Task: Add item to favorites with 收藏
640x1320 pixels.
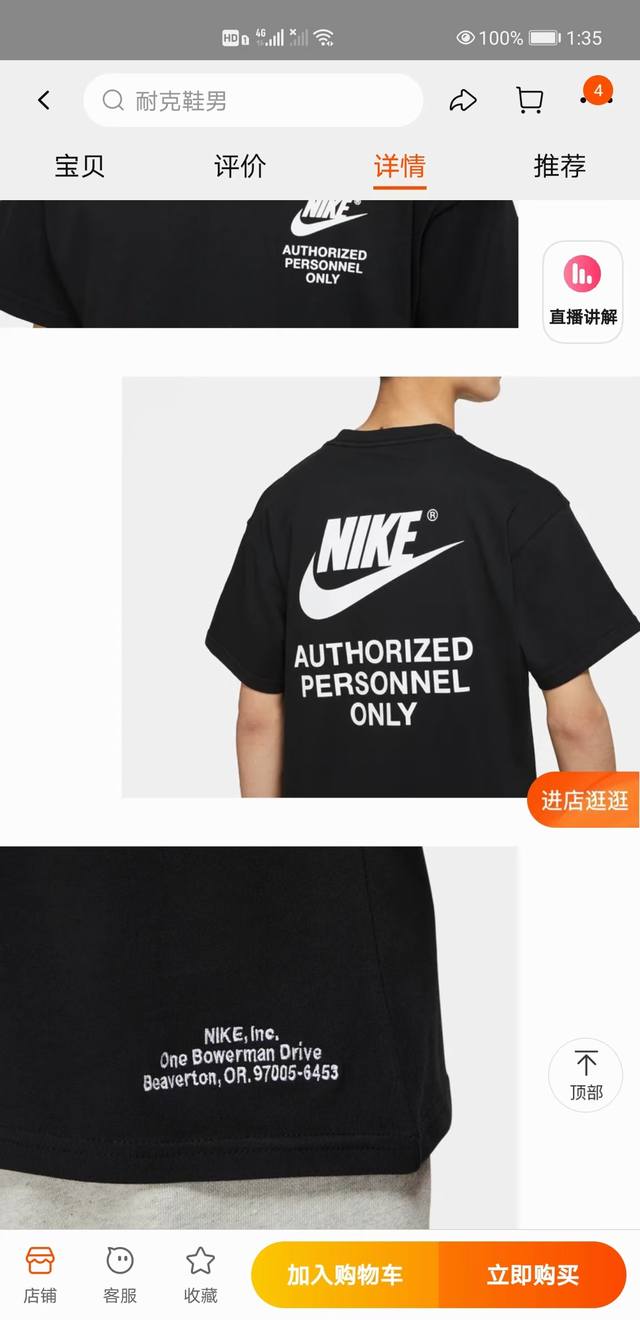Action: (x=200, y=1275)
